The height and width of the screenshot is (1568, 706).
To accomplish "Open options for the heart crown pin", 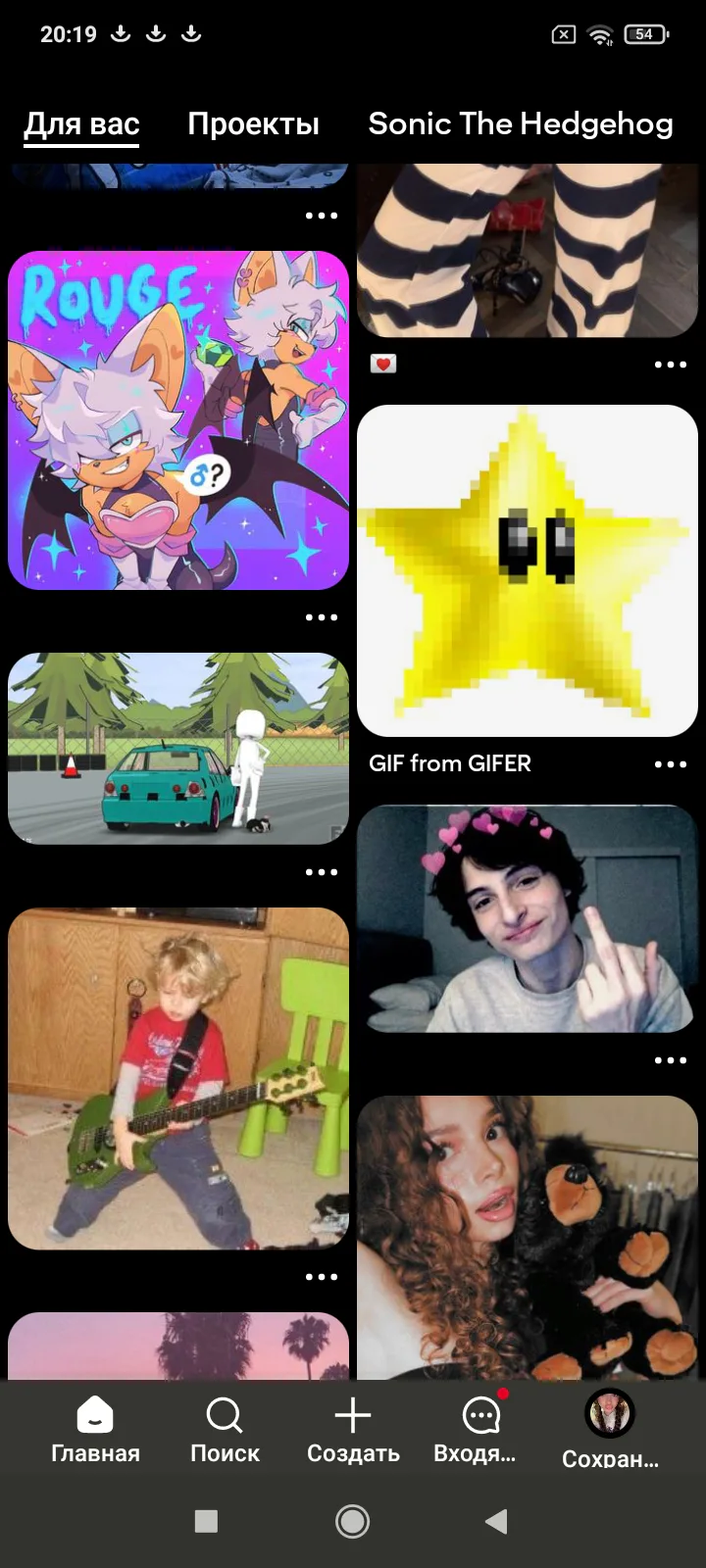I will (x=670, y=1060).
